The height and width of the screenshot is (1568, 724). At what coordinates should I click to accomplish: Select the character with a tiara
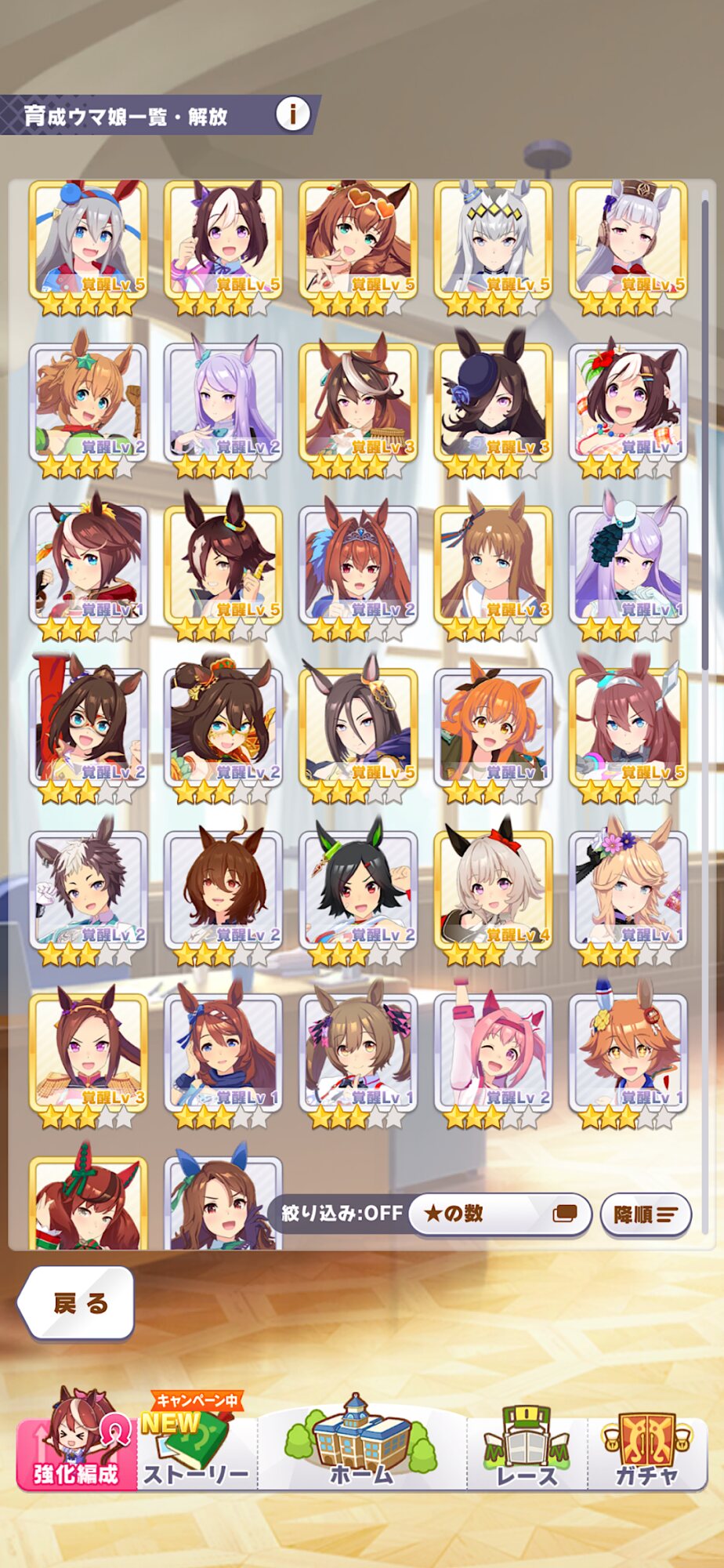[x=358, y=572]
